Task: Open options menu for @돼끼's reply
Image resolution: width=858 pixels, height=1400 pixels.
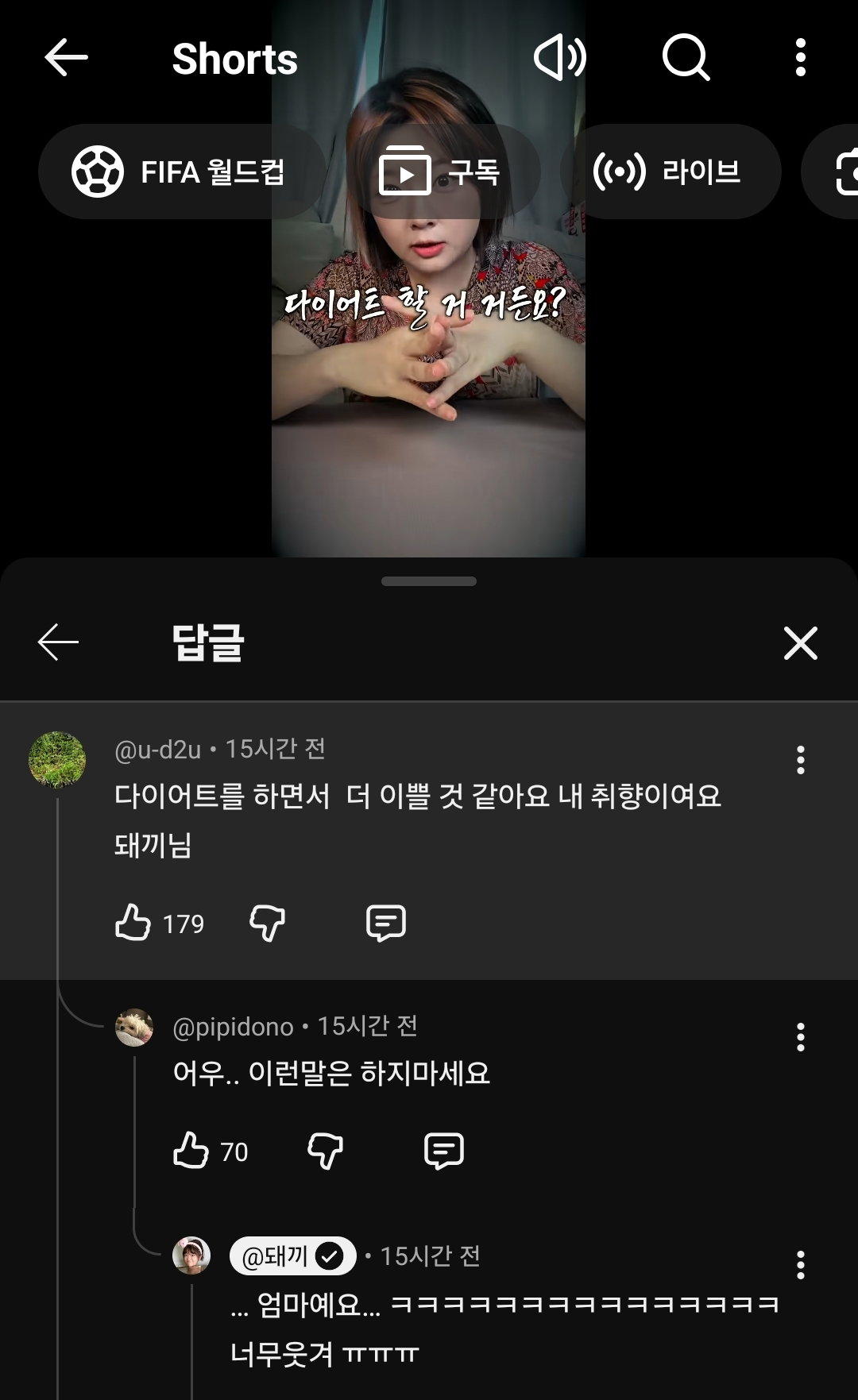Action: point(800,1265)
